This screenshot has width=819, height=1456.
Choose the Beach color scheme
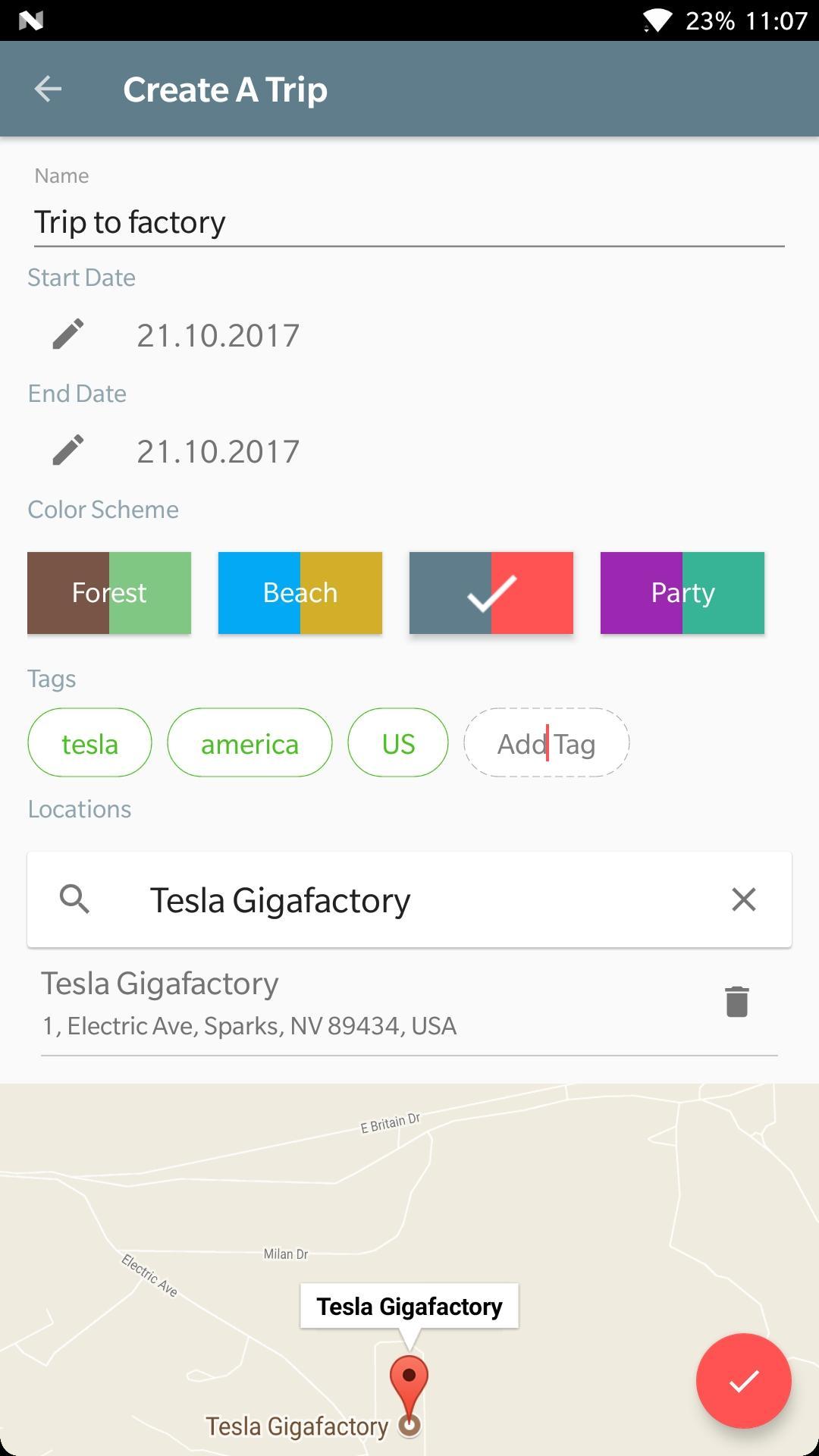[x=300, y=592]
